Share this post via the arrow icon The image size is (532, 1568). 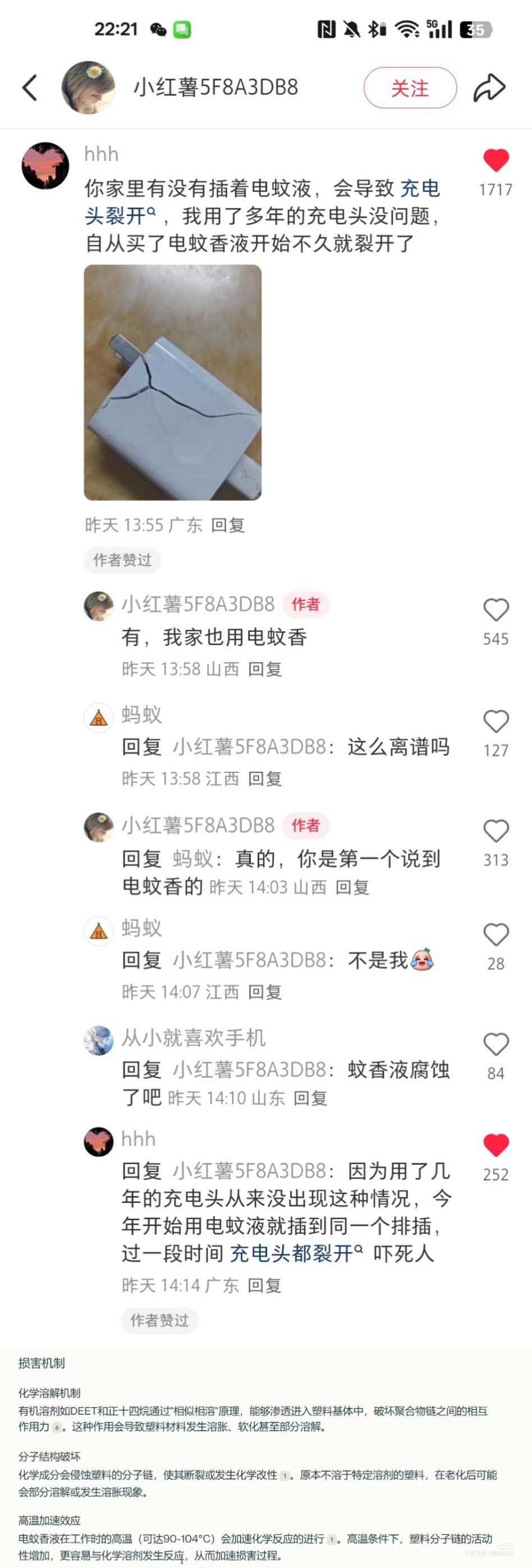click(489, 87)
